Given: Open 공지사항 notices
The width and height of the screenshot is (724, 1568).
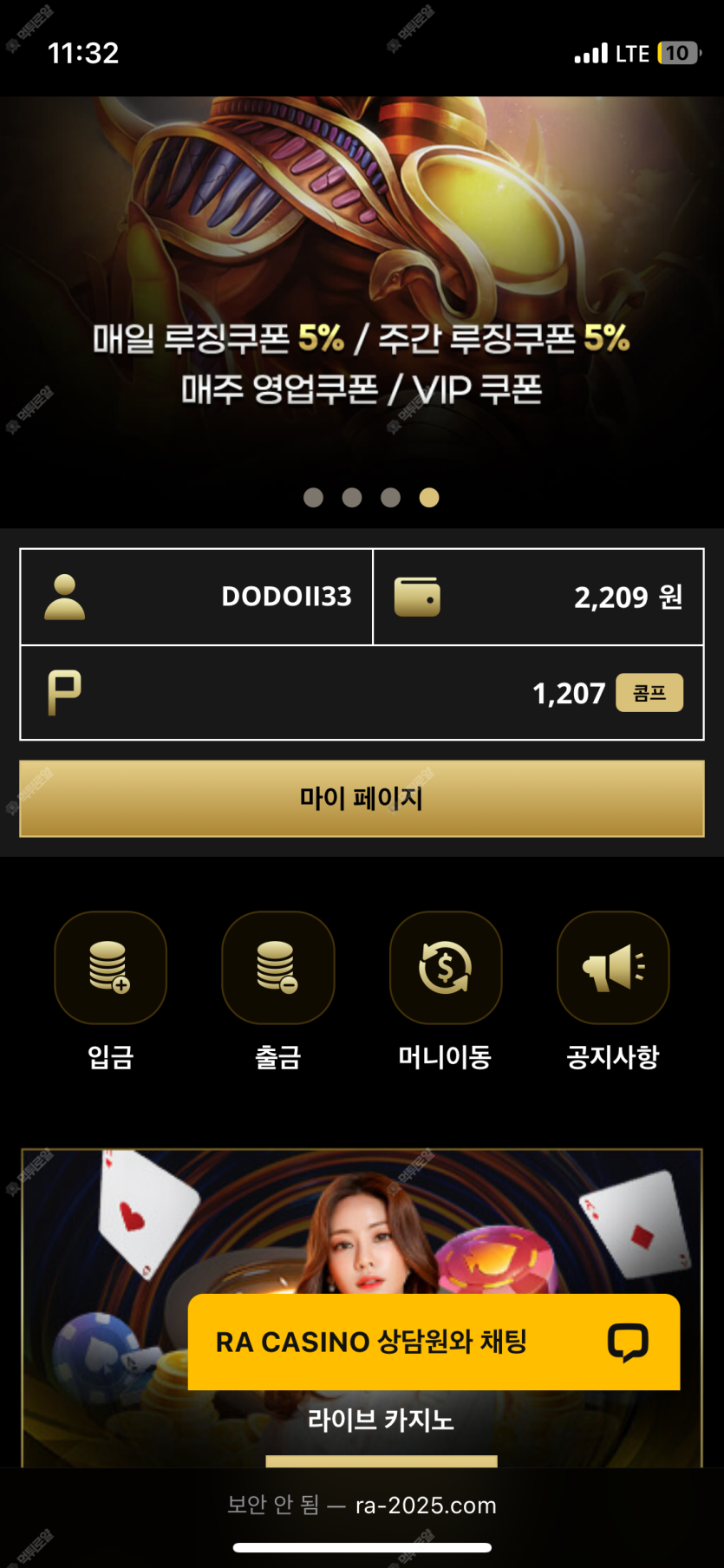Looking at the screenshot, I should pyautogui.click(x=612, y=968).
